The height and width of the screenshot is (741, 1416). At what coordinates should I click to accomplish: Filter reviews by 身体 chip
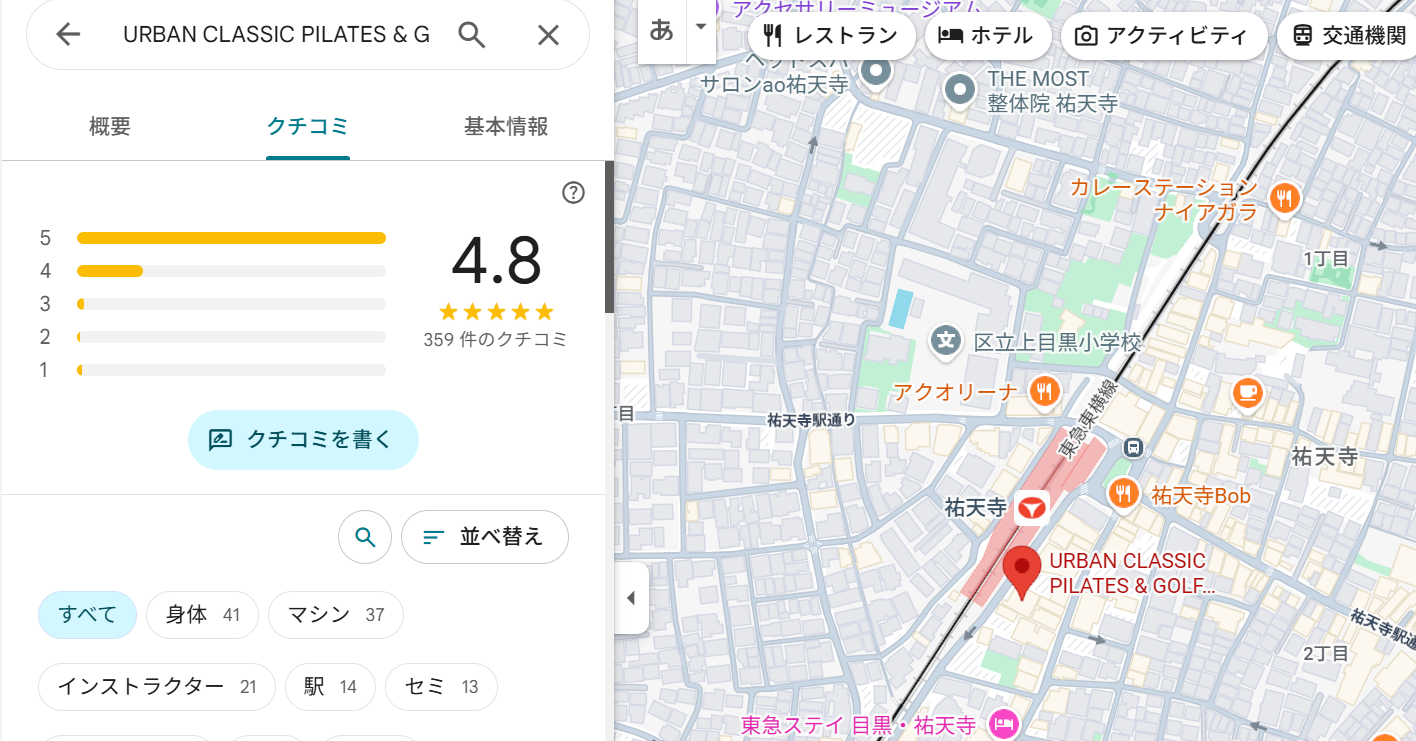tap(202, 614)
